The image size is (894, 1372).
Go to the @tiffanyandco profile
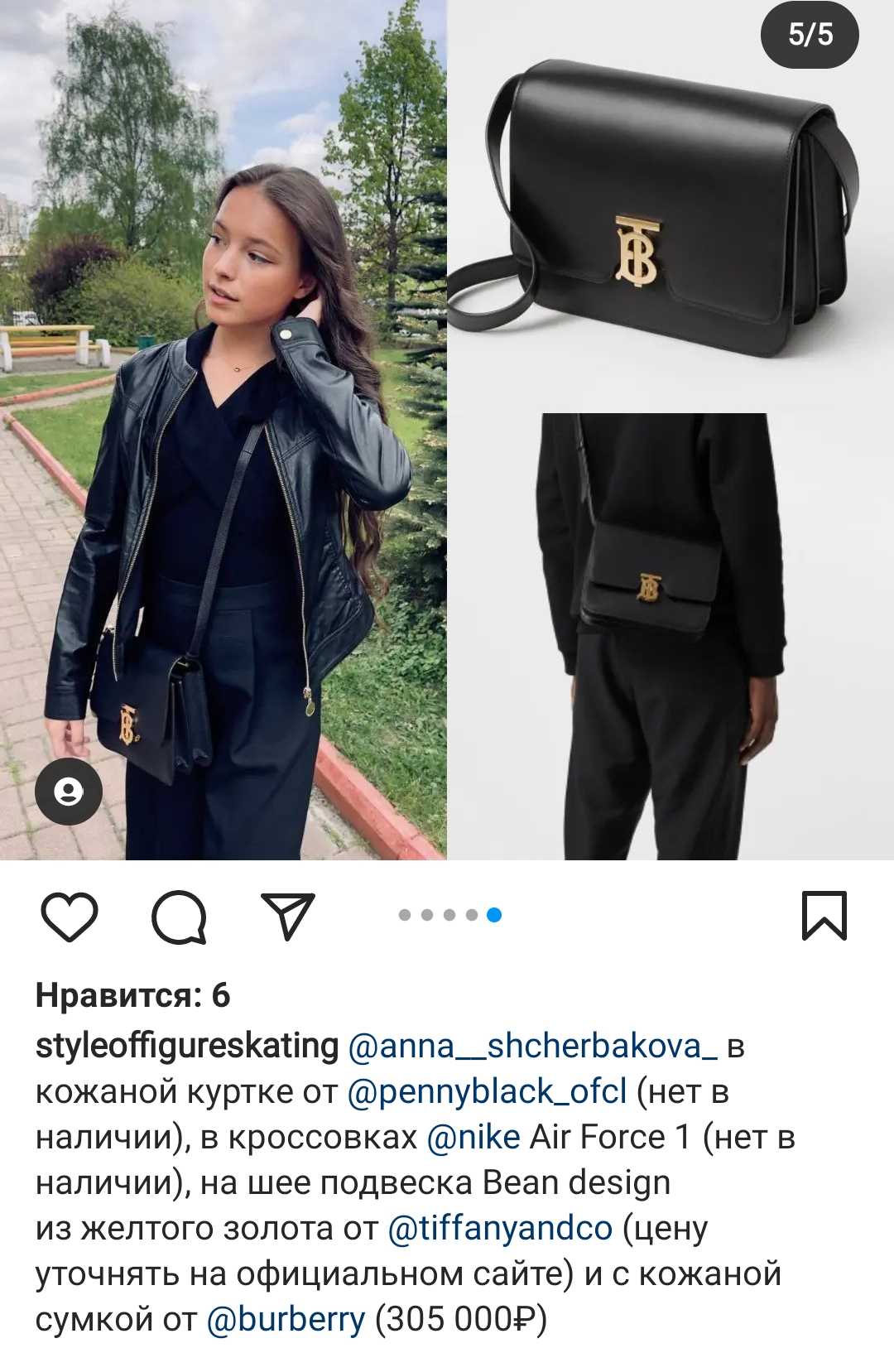500,1229
